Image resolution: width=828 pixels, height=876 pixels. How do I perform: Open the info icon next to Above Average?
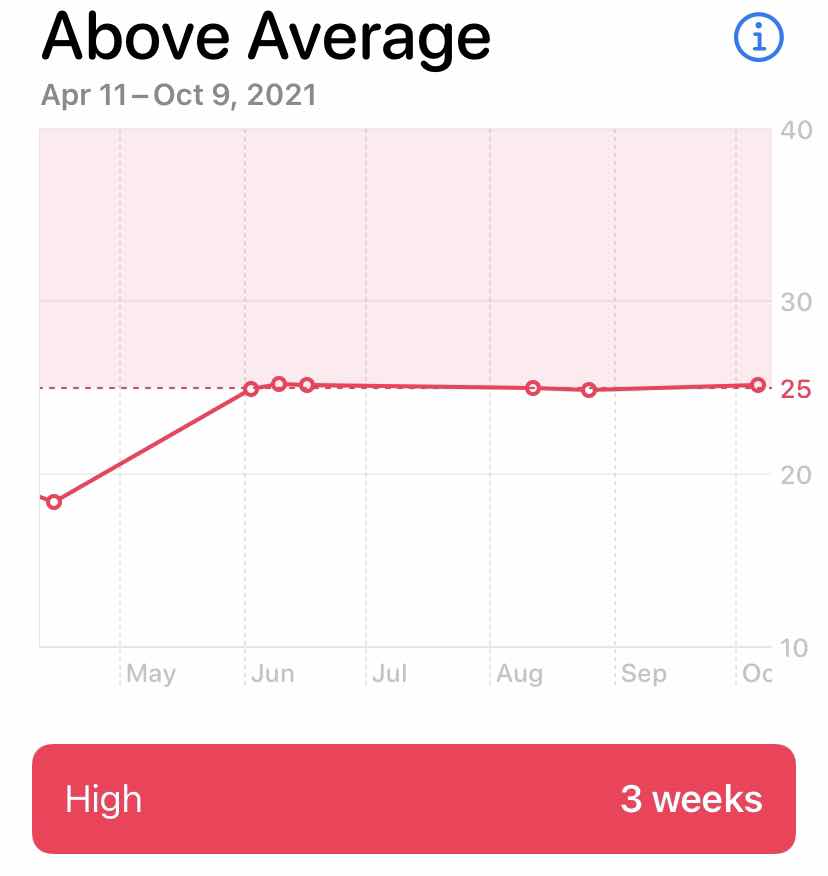coord(759,38)
